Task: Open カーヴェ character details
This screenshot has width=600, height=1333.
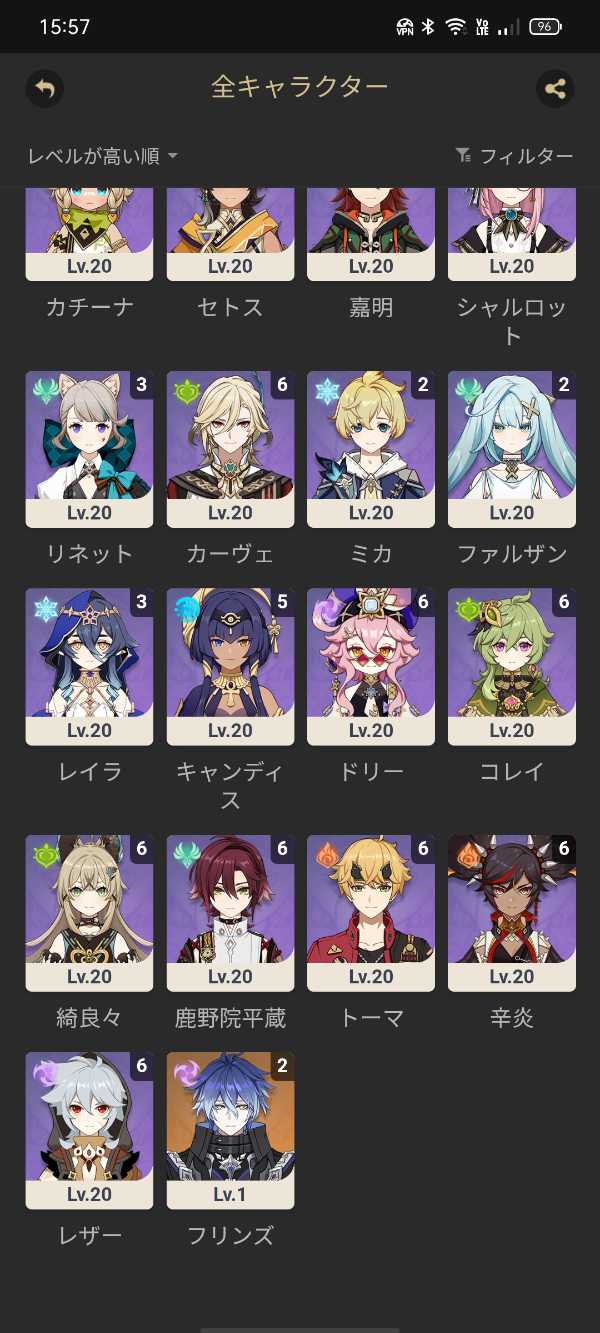Action: (230, 449)
